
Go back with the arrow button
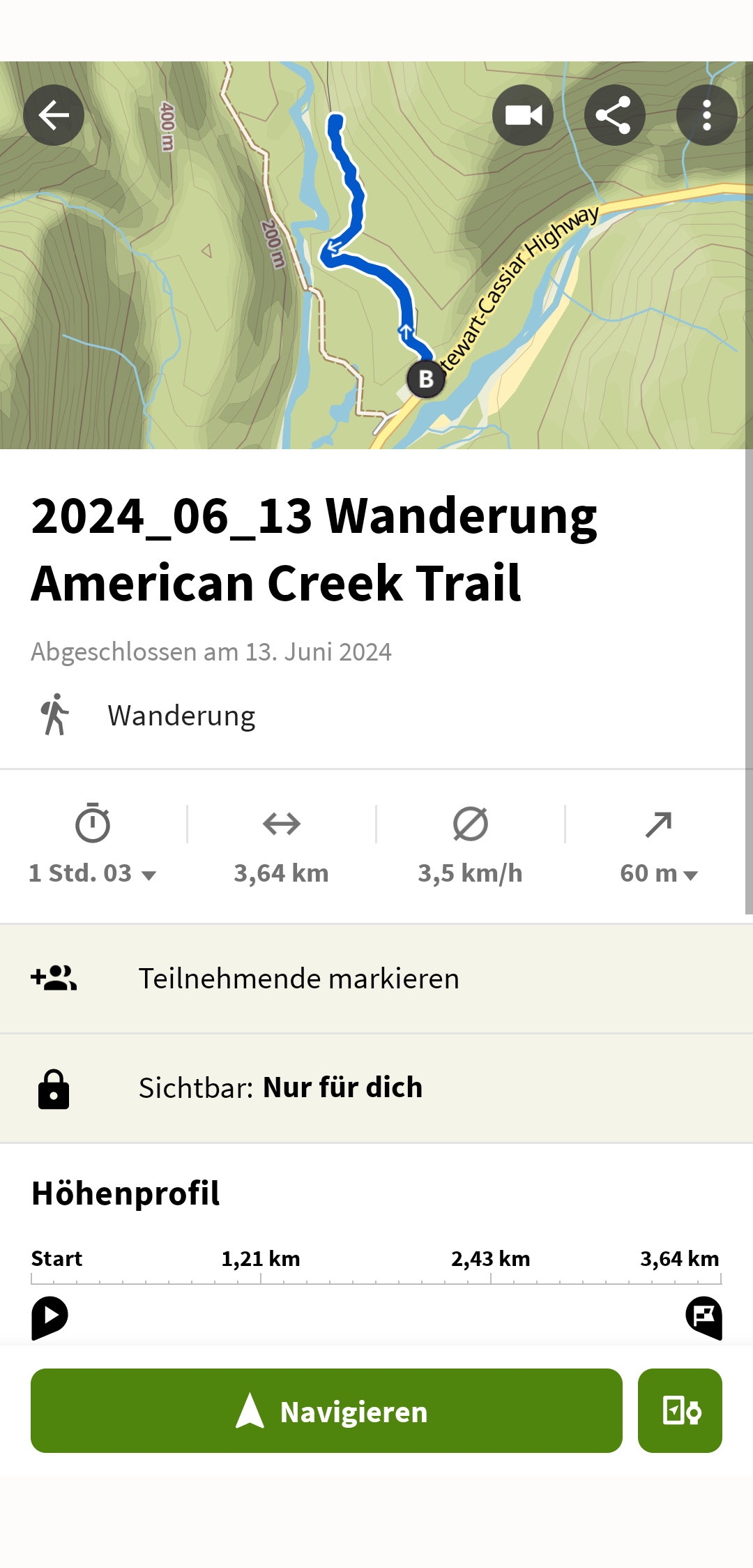[54, 115]
